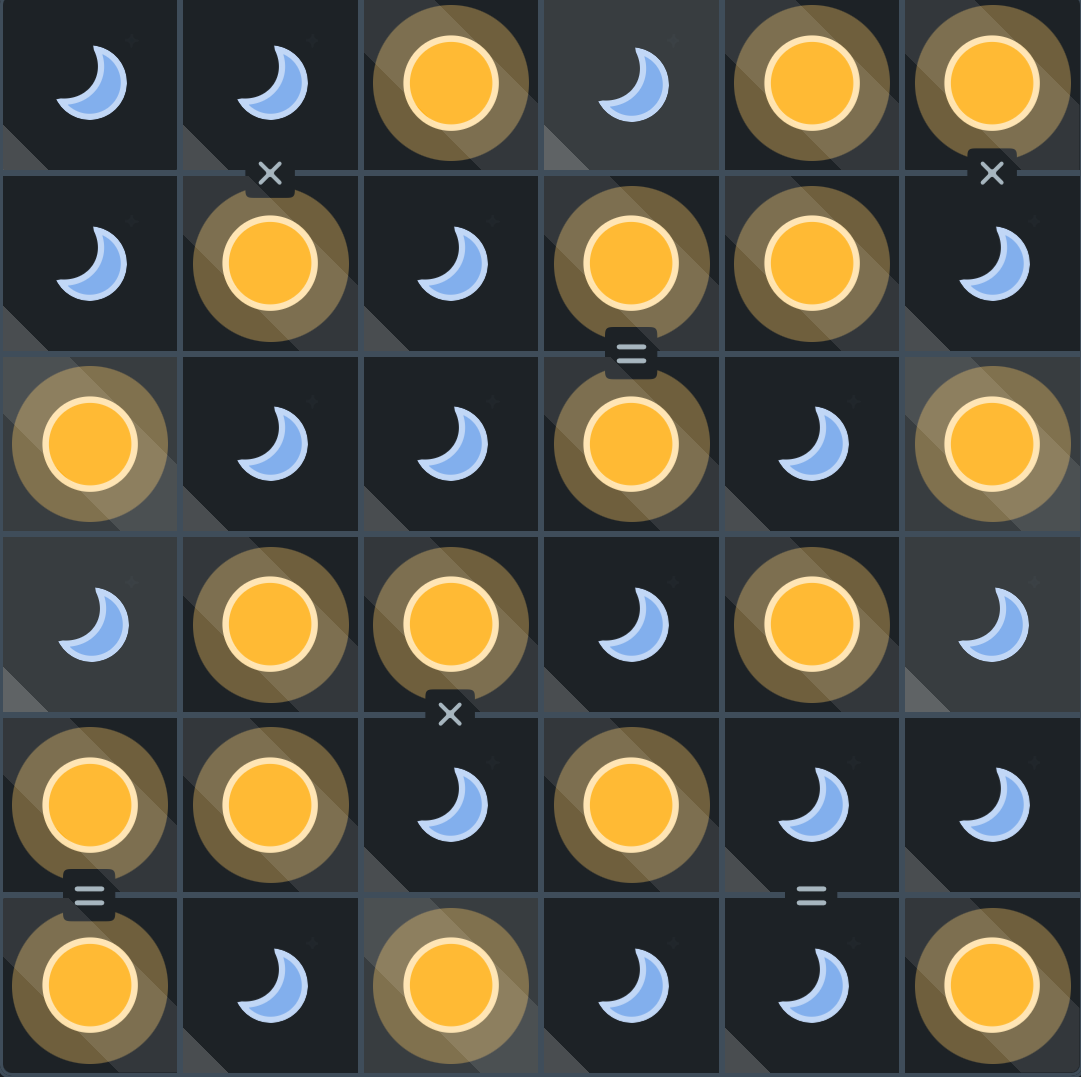The image size is (1081, 1077).
Task: Tap the moon cell in row 1, column 1
Action: (90, 83)
